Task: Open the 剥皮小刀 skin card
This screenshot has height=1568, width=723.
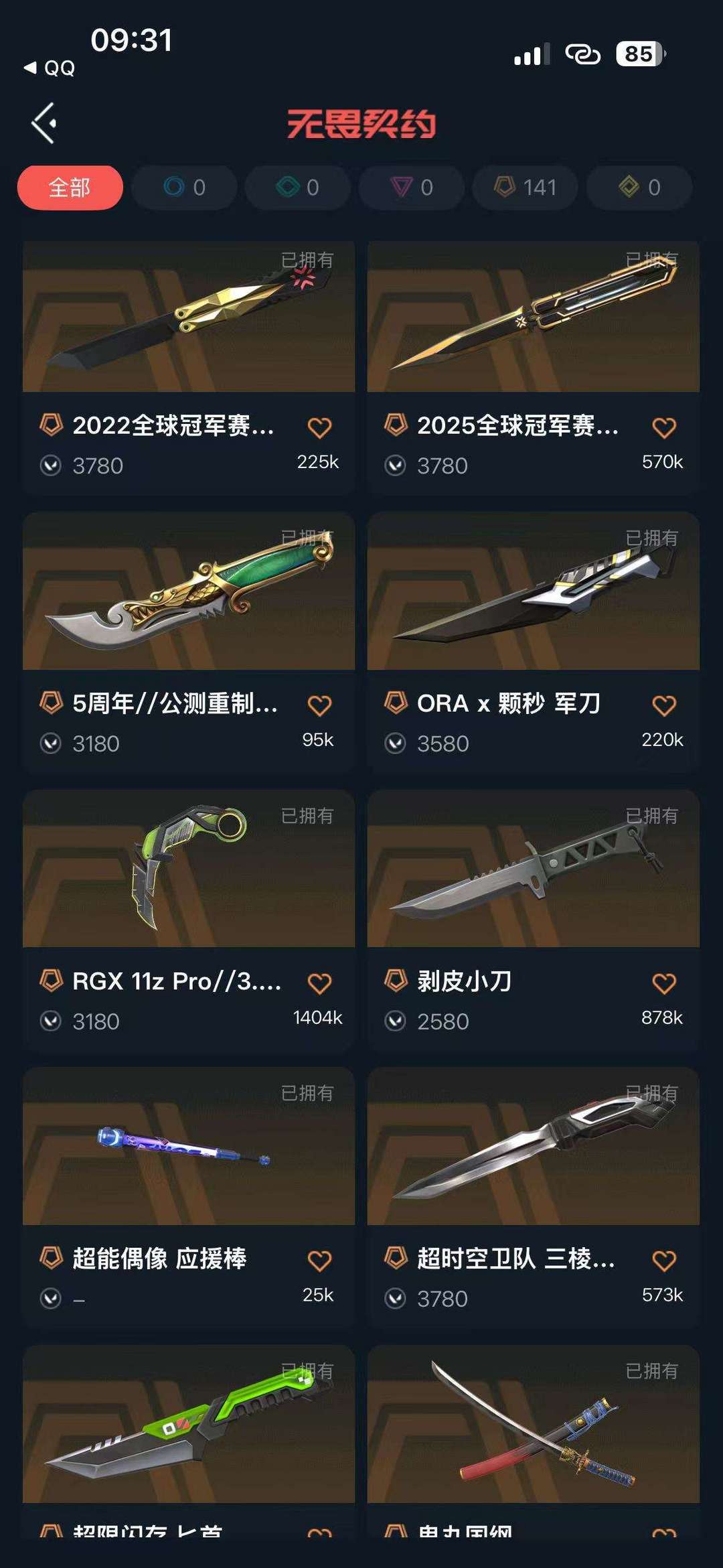Action: click(x=533, y=869)
